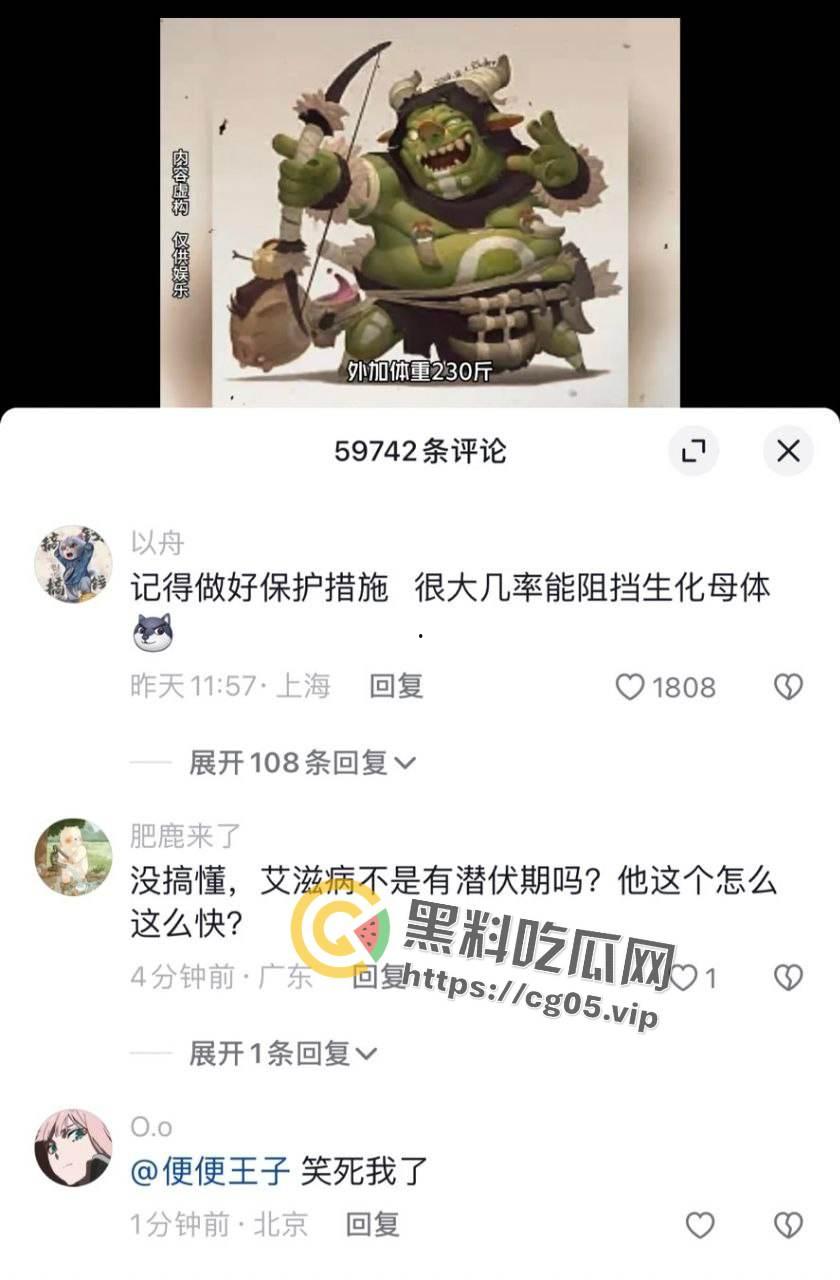Open the comment panel in fullscreen mode
The height and width of the screenshot is (1280, 840).
coord(694,451)
